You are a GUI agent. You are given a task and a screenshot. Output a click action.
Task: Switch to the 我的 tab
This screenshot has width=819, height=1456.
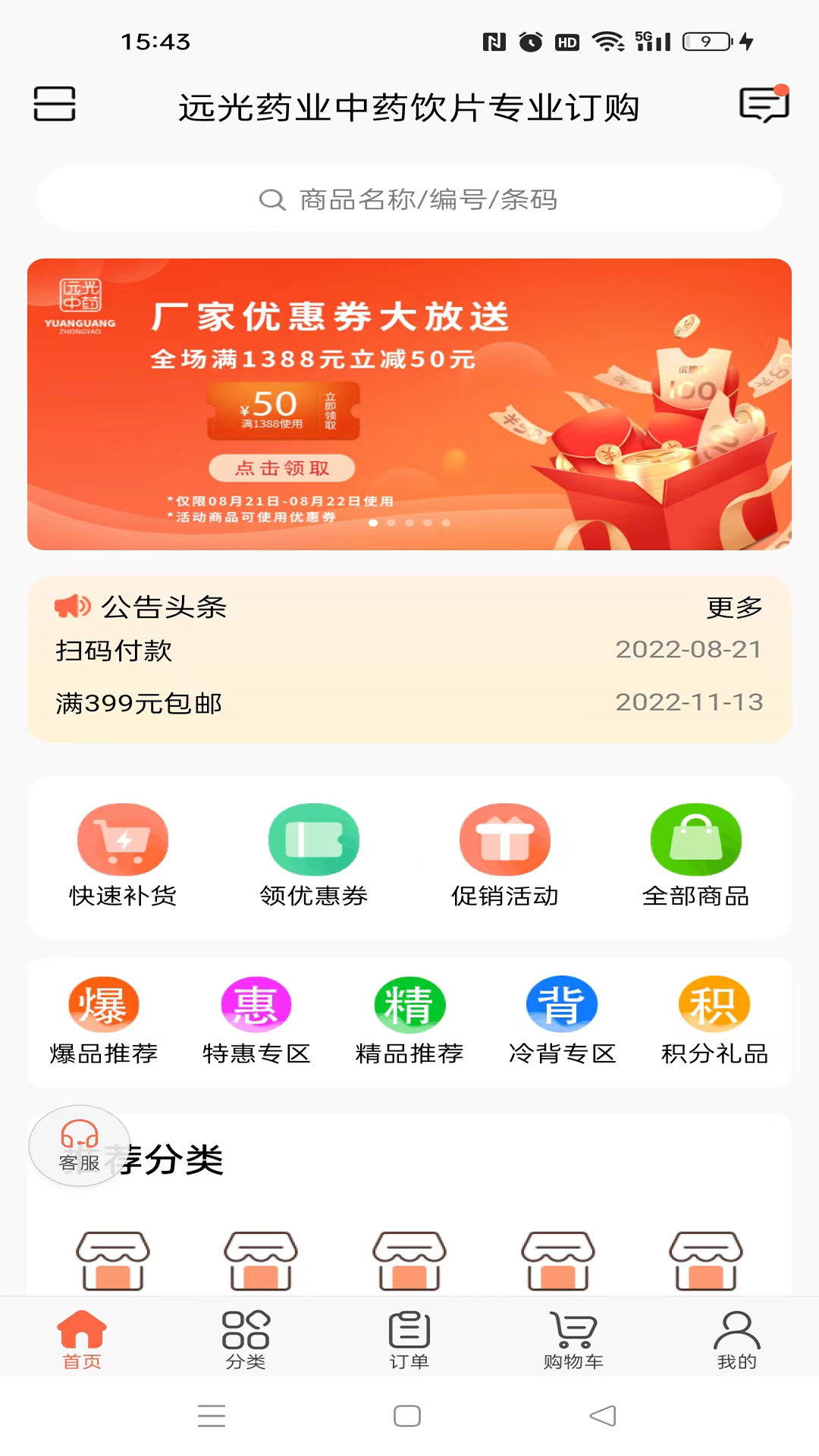click(736, 1339)
